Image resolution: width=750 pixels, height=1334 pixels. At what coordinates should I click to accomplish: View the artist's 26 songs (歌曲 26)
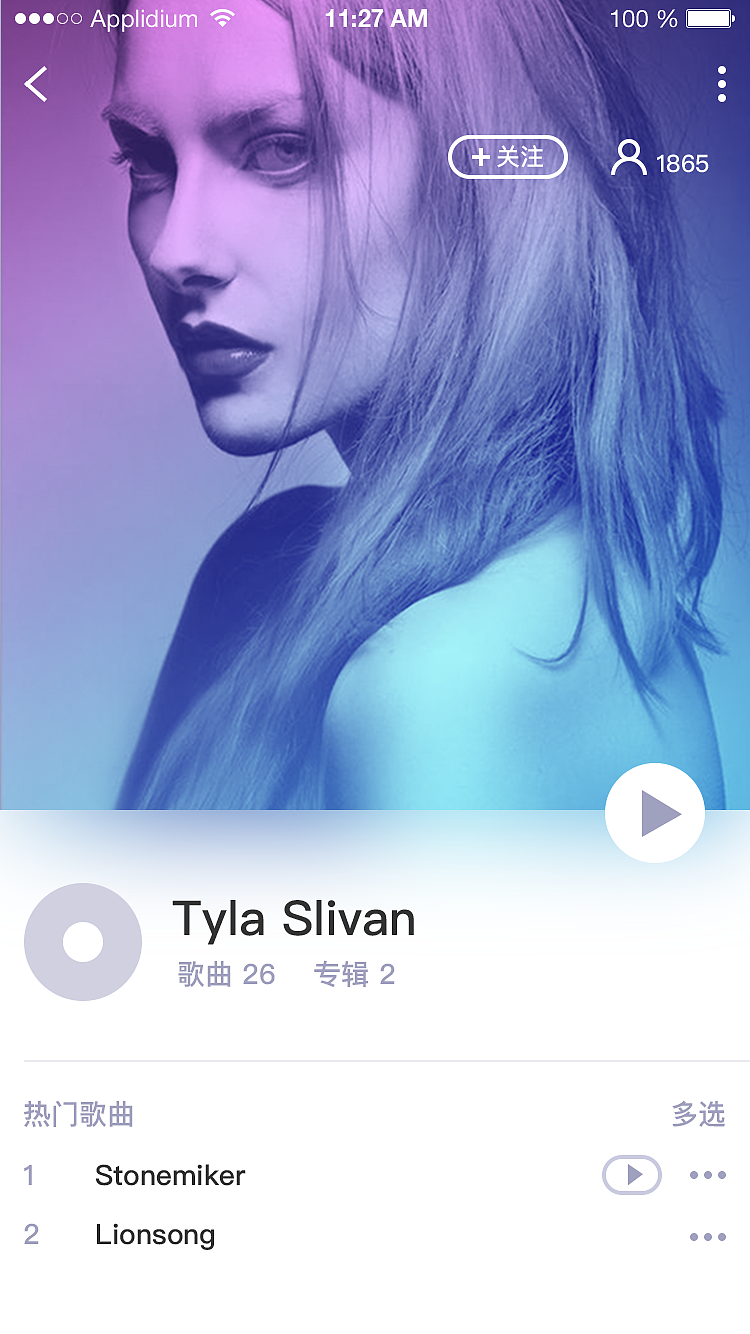(228, 976)
